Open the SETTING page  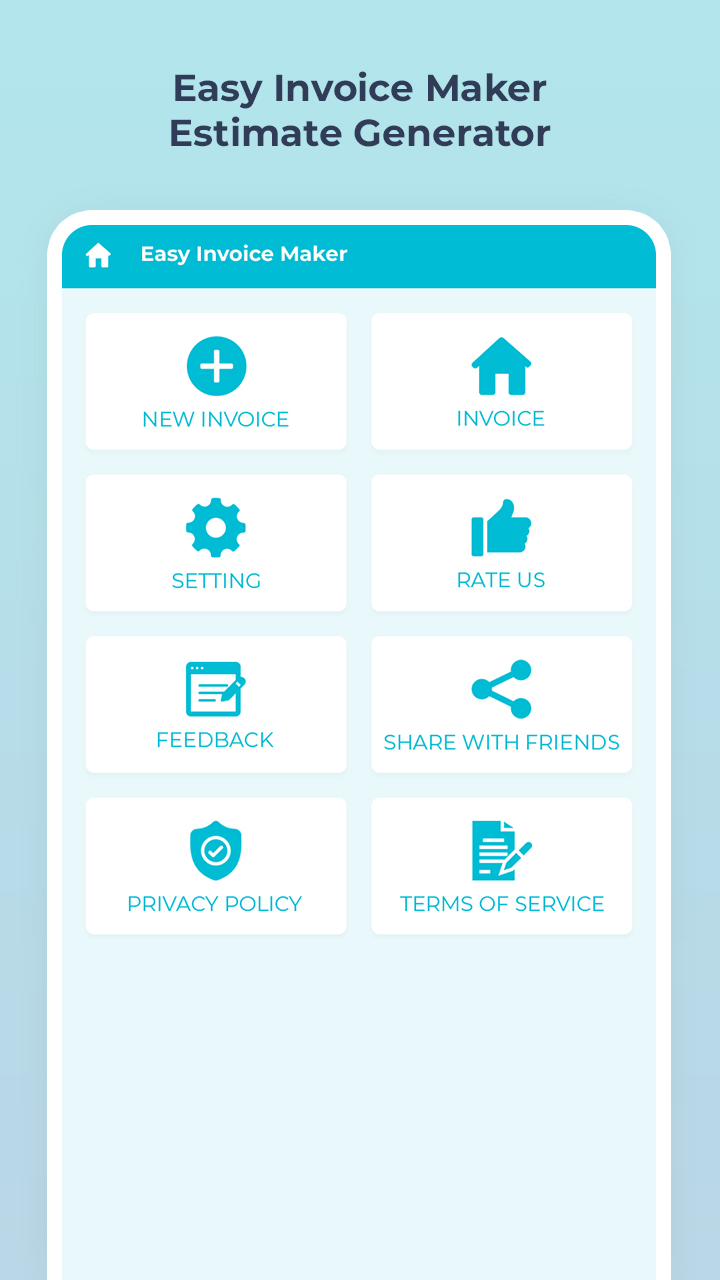click(215, 543)
